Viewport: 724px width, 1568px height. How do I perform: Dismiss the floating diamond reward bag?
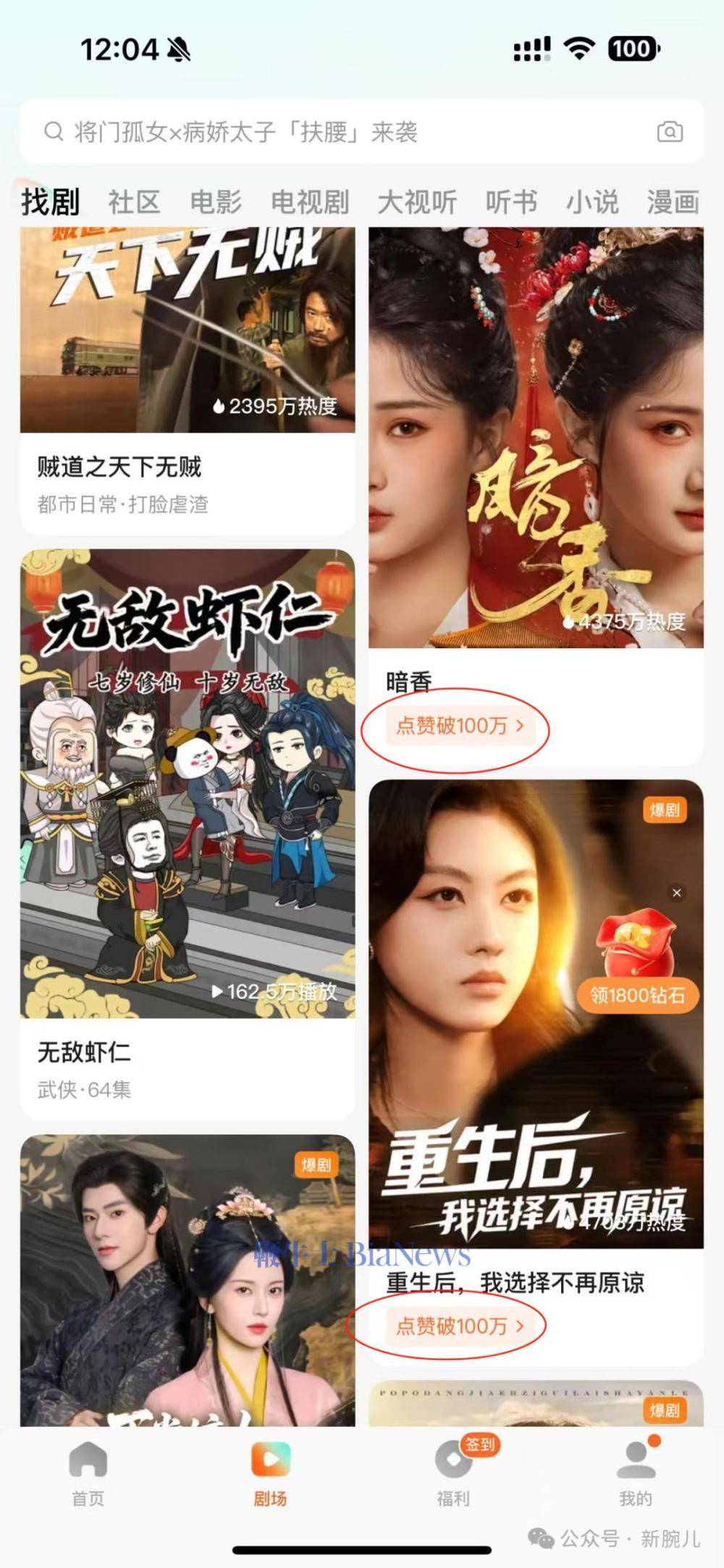(x=677, y=893)
